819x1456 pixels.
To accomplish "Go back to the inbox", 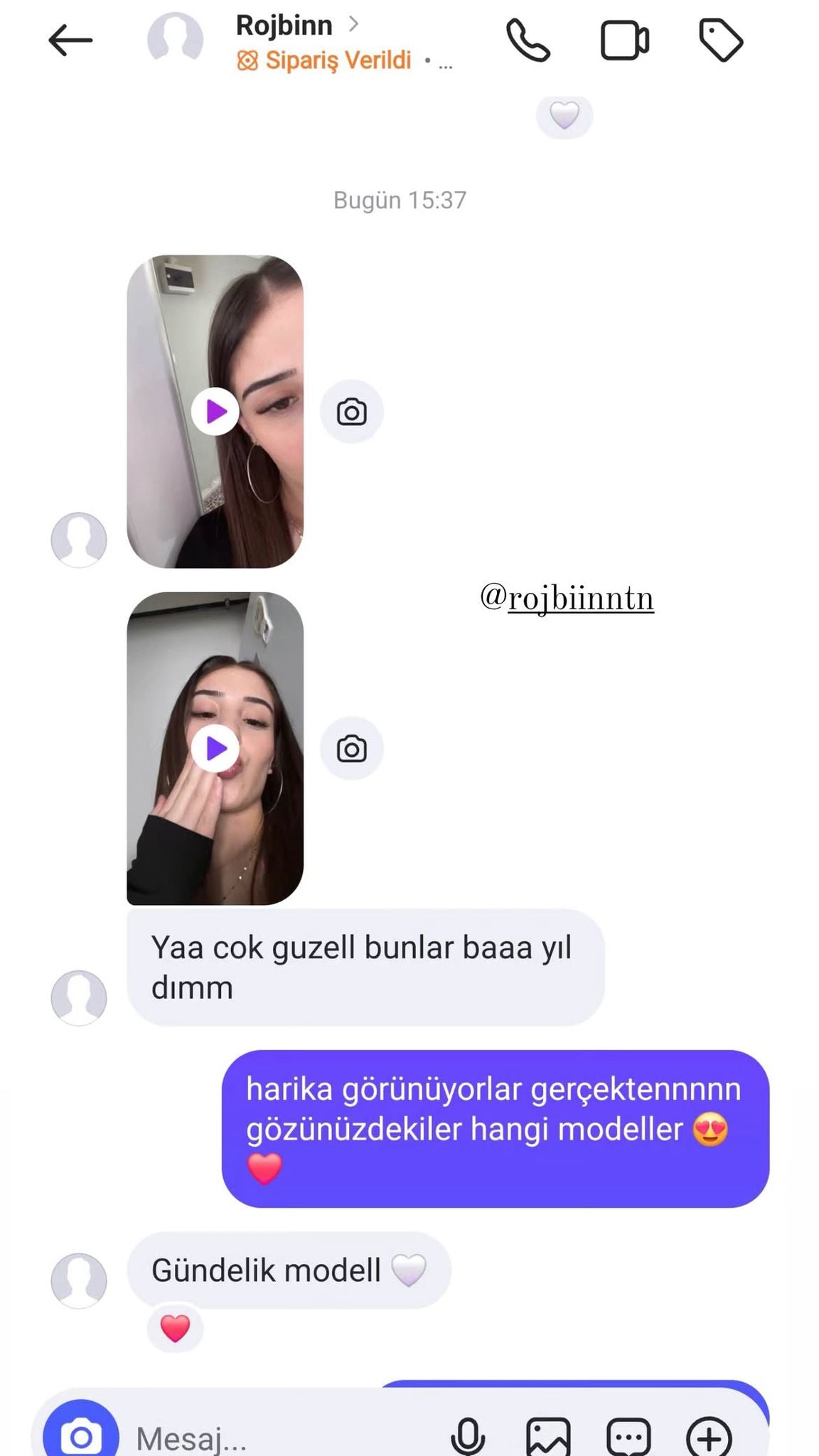I will [x=70, y=41].
